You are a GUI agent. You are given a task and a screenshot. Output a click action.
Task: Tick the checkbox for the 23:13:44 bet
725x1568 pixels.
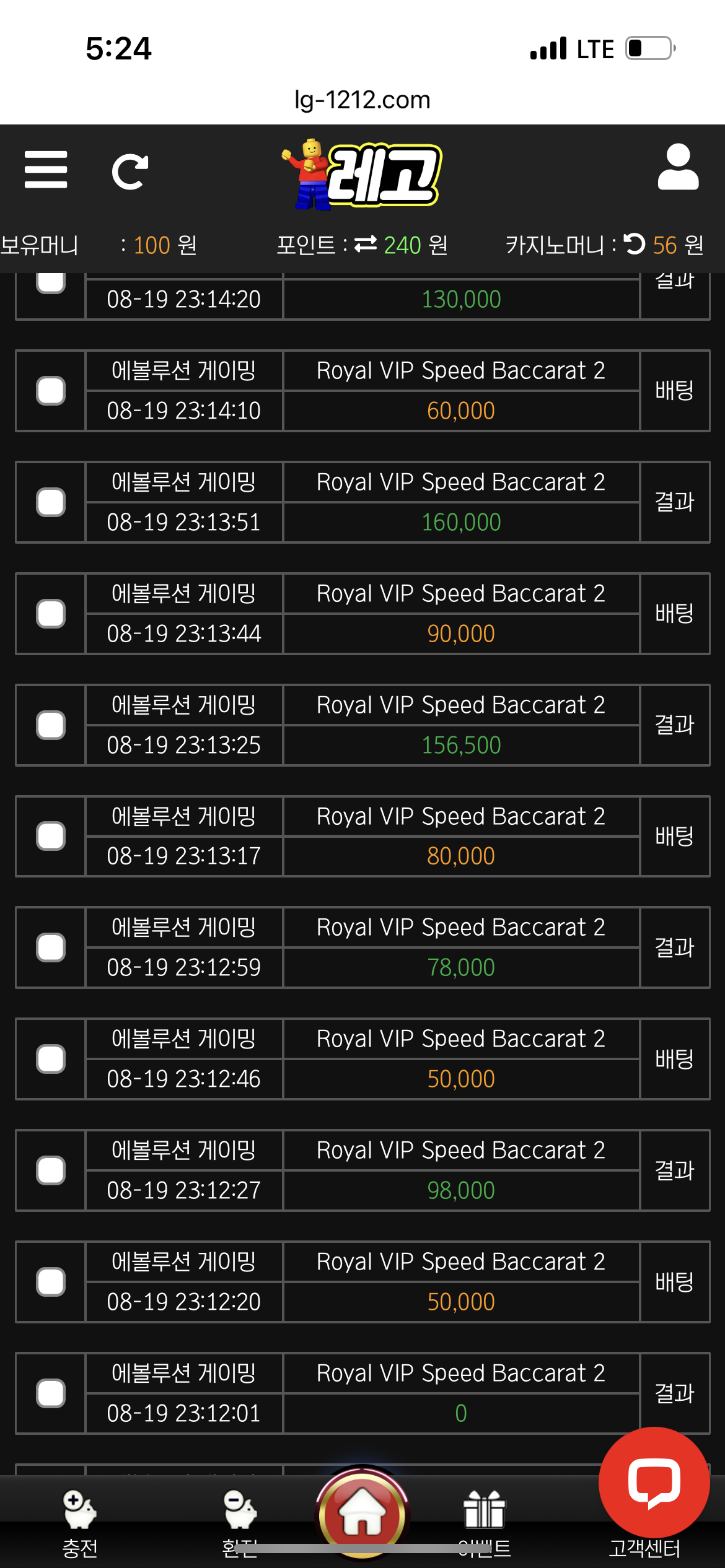51,614
